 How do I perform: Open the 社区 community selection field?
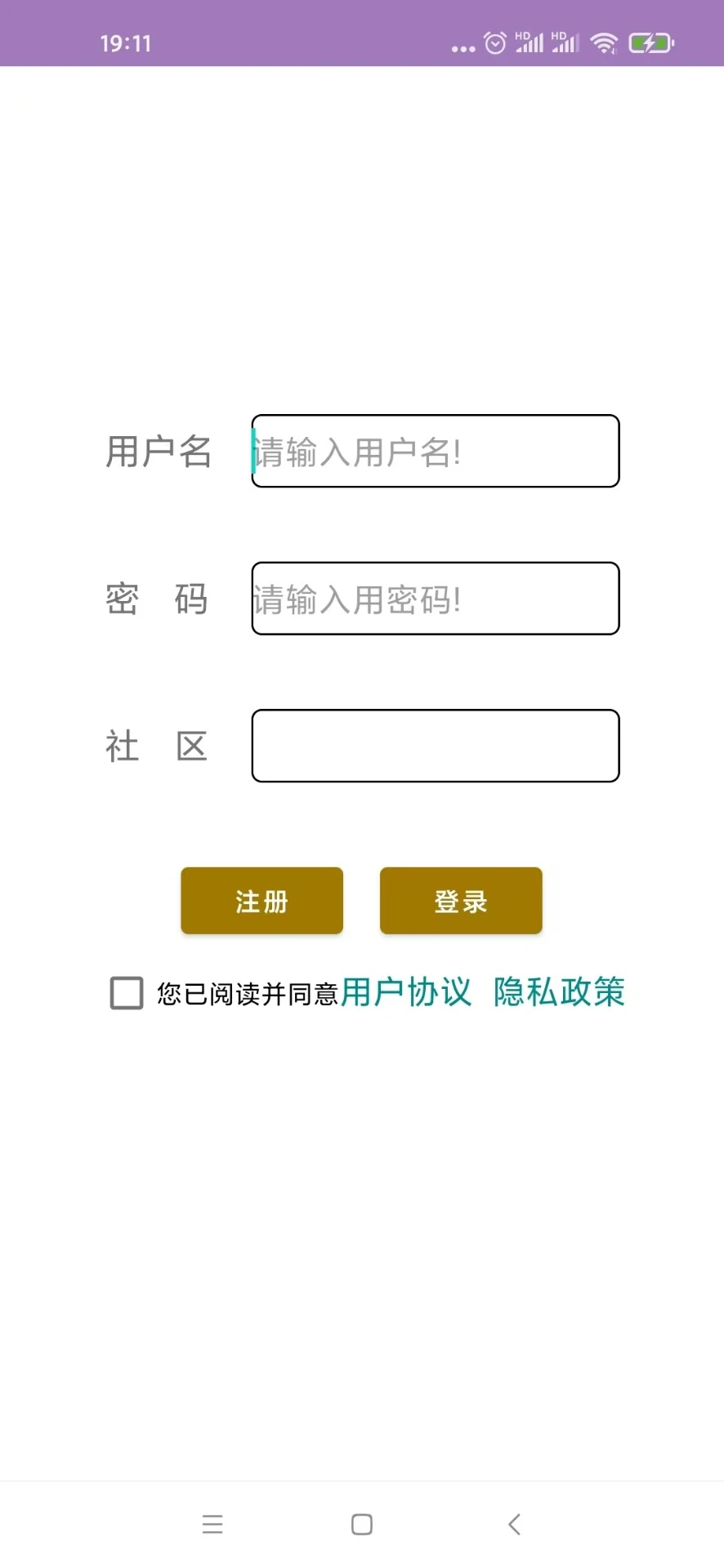pos(435,746)
